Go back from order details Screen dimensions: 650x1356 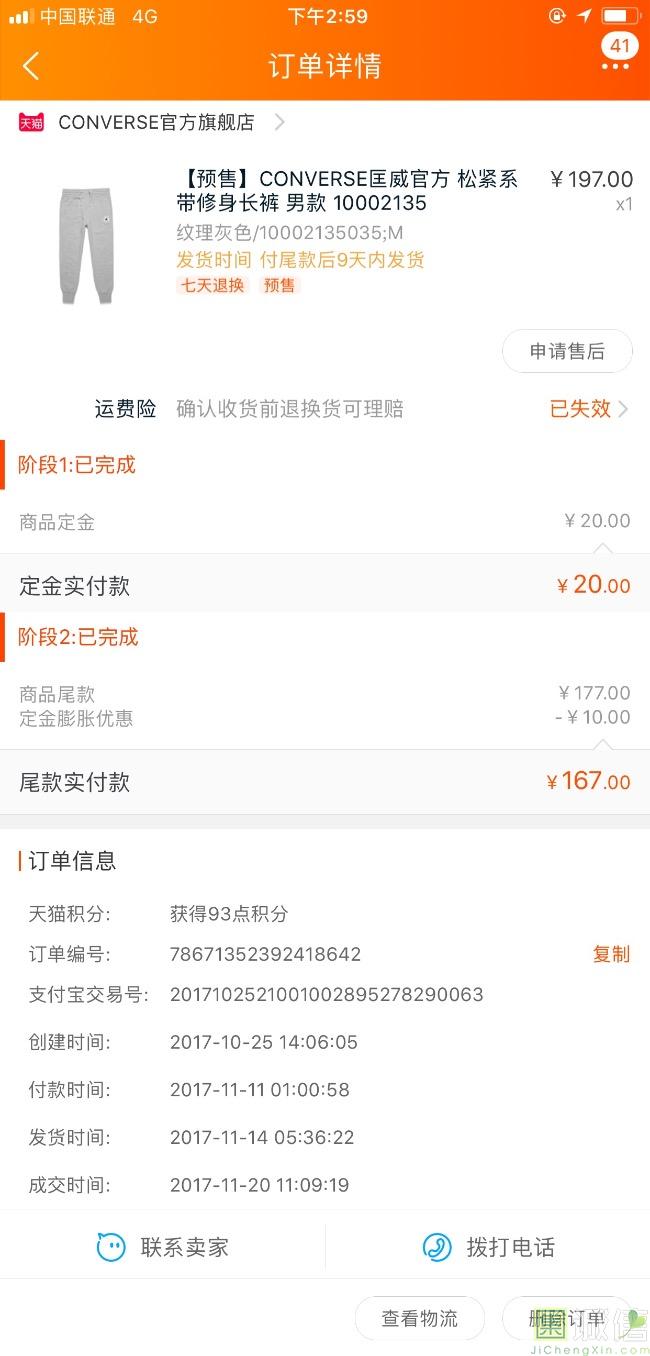(x=31, y=66)
